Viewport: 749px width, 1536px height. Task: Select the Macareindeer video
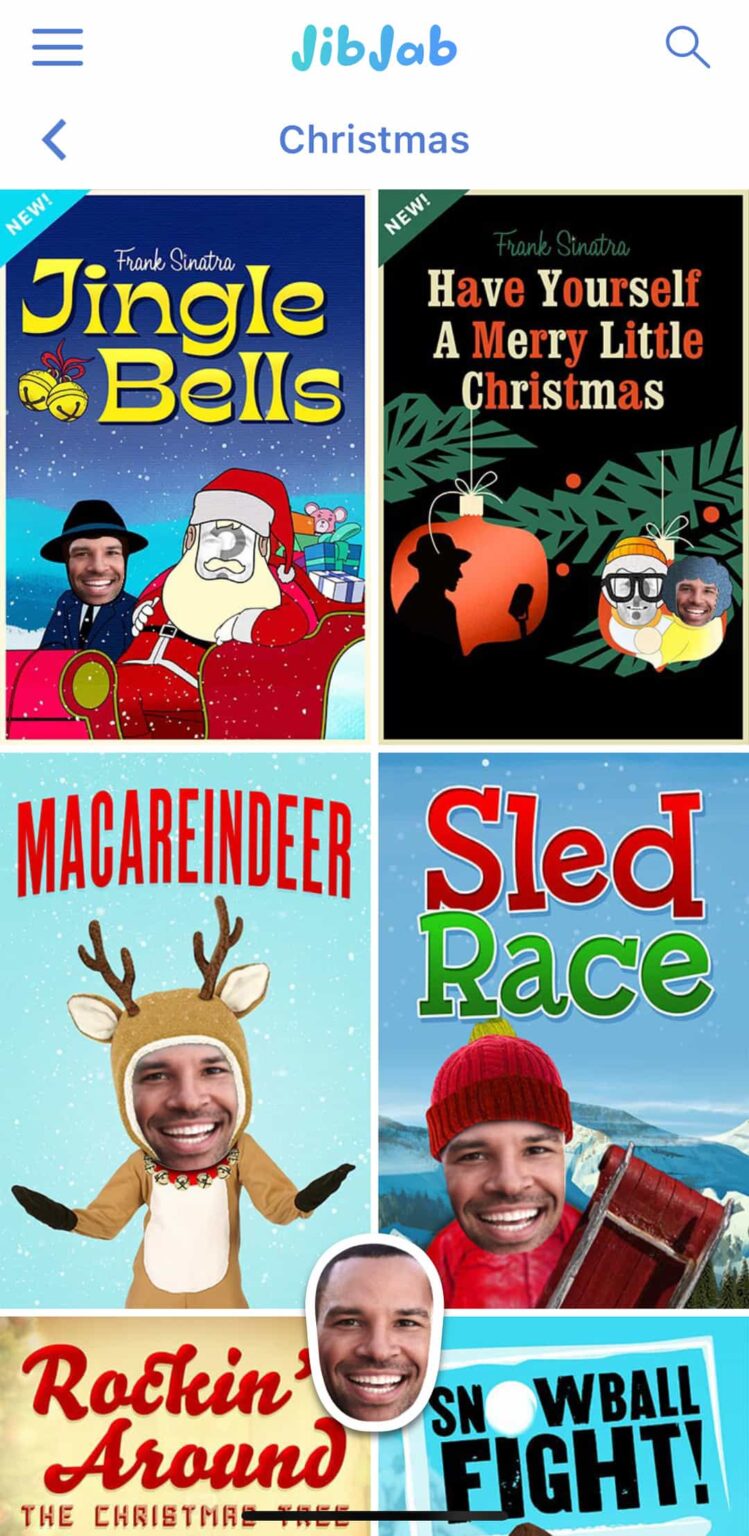(186, 1030)
